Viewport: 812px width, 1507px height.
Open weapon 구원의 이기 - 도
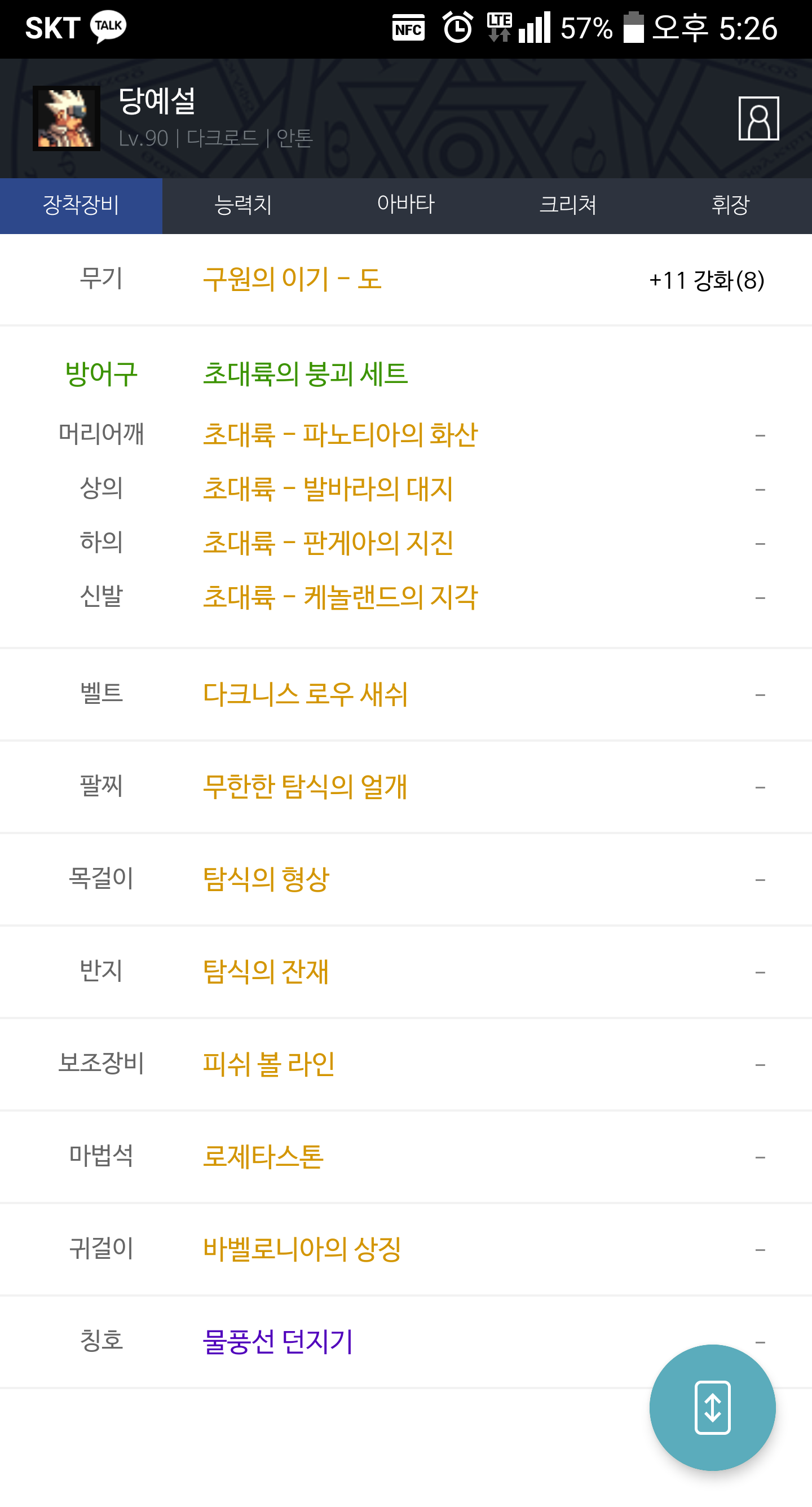[x=292, y=279]
